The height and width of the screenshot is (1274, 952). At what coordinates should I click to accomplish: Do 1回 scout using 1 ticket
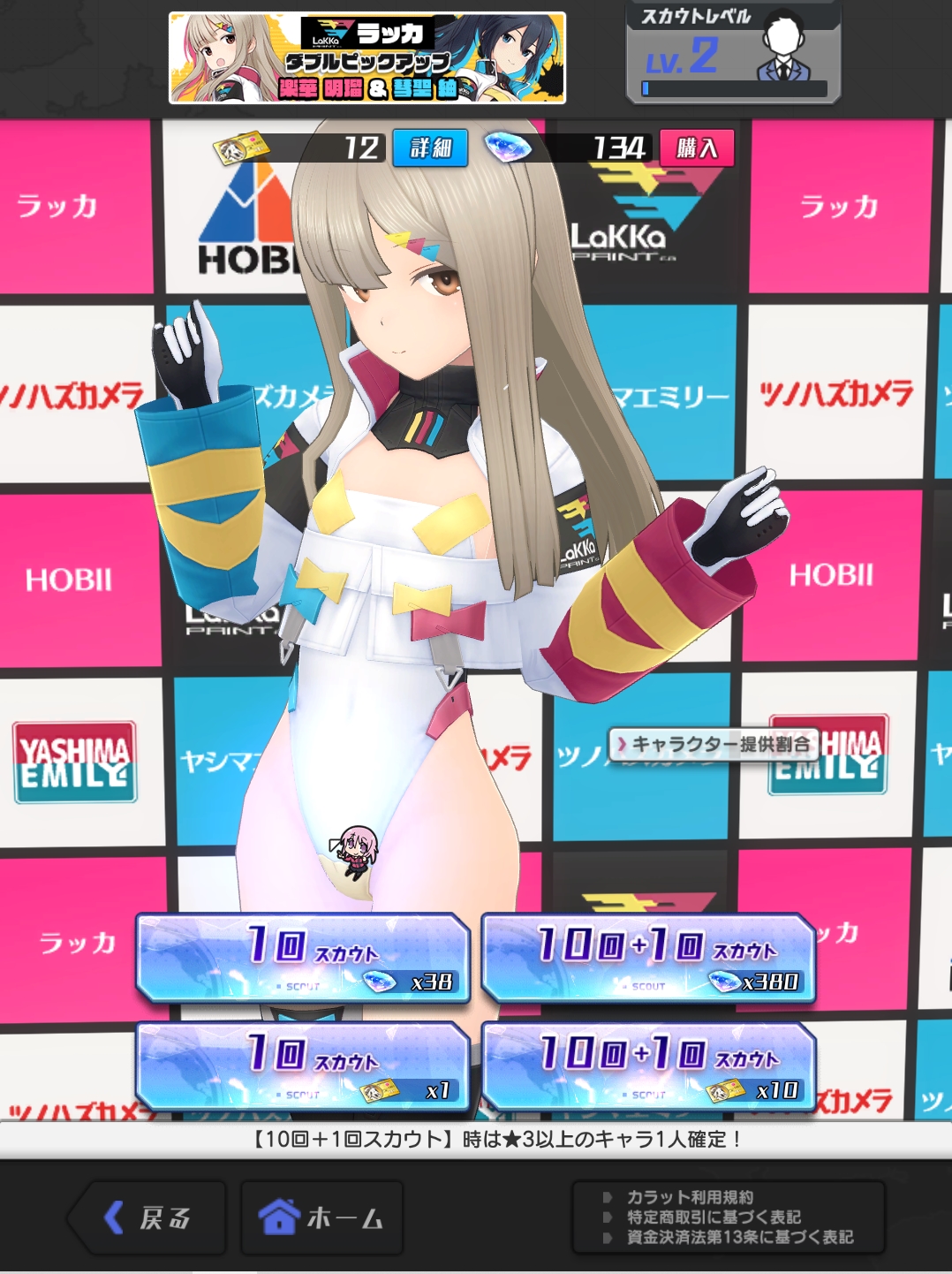(x=303, y=1066)
